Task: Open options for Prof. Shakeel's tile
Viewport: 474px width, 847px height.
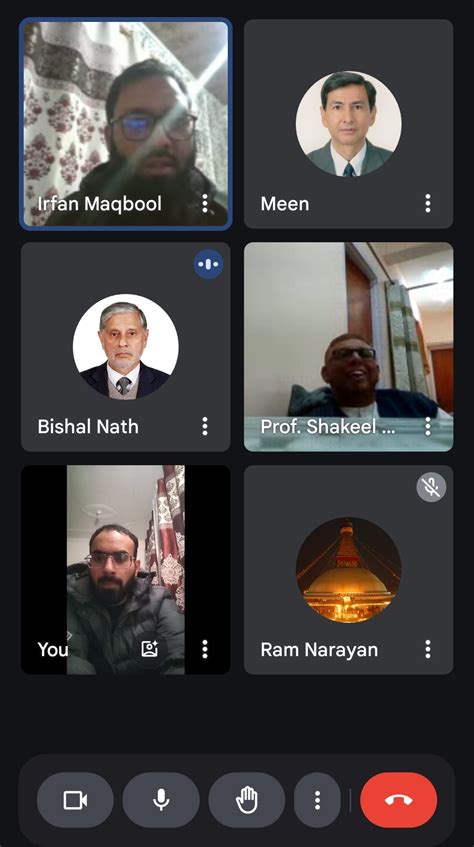Action: (428, 426)
